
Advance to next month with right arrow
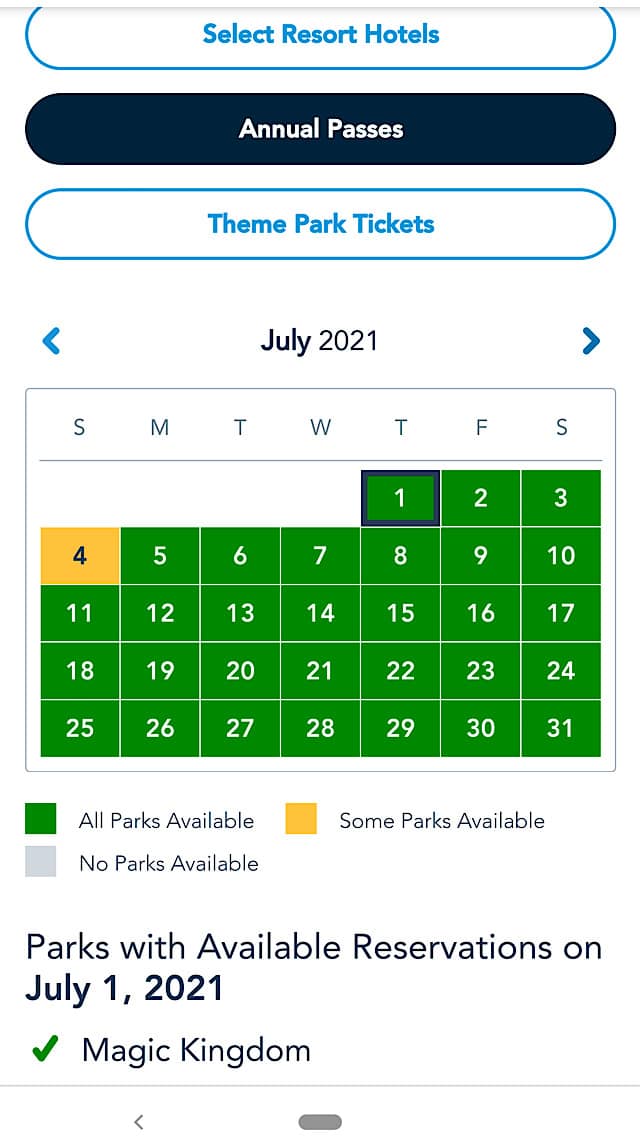point(591,340)
